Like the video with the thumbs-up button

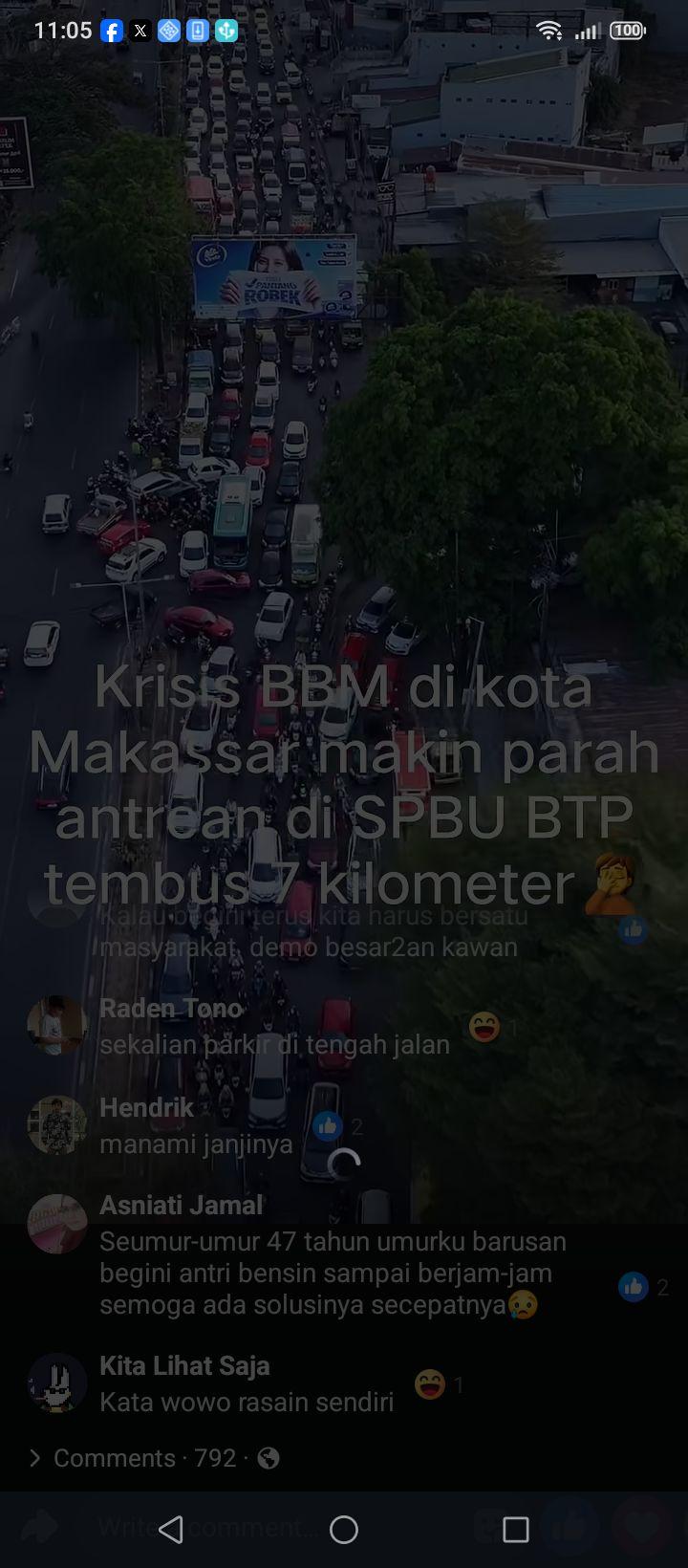[x=569, y=1528]
